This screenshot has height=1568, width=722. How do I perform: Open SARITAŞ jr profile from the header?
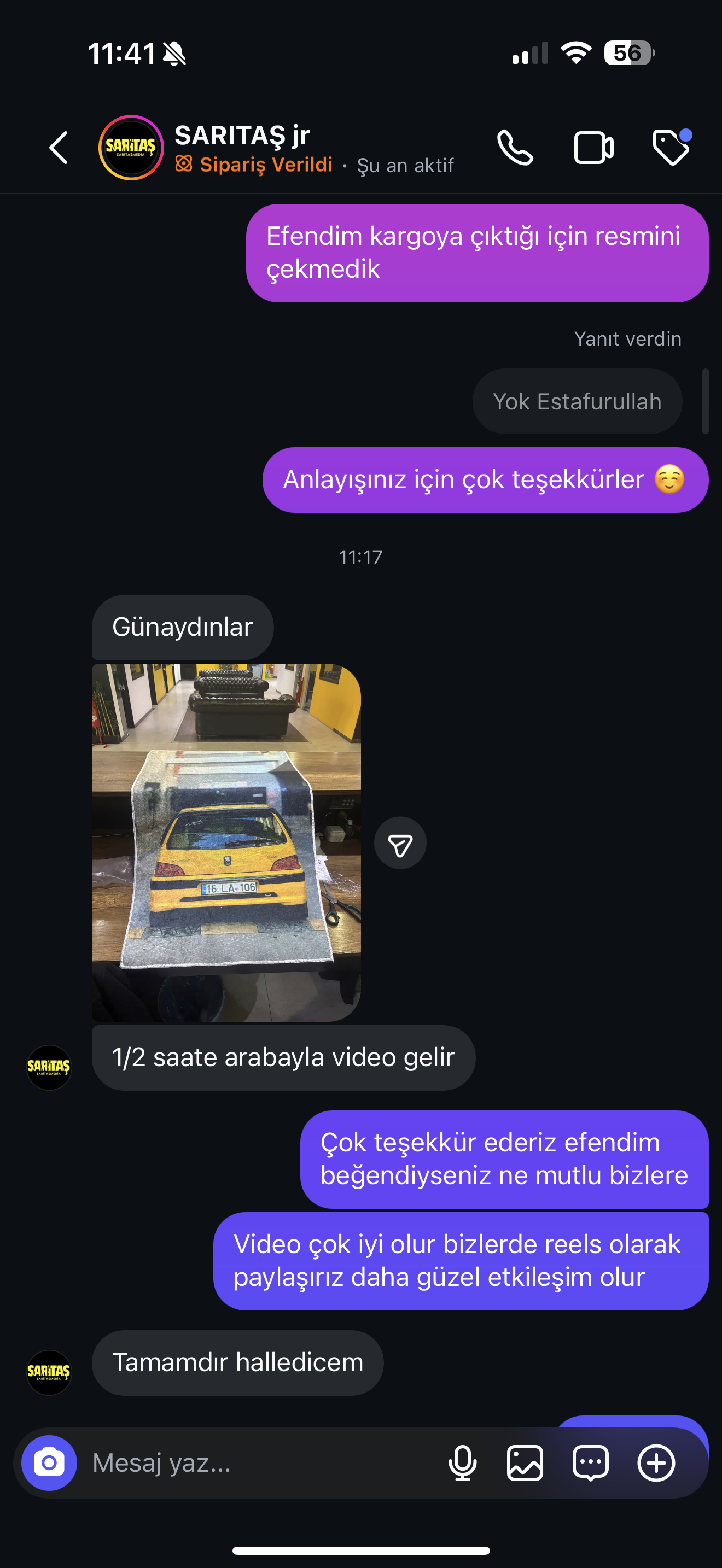pyautogui.click(x=242, y=136)
